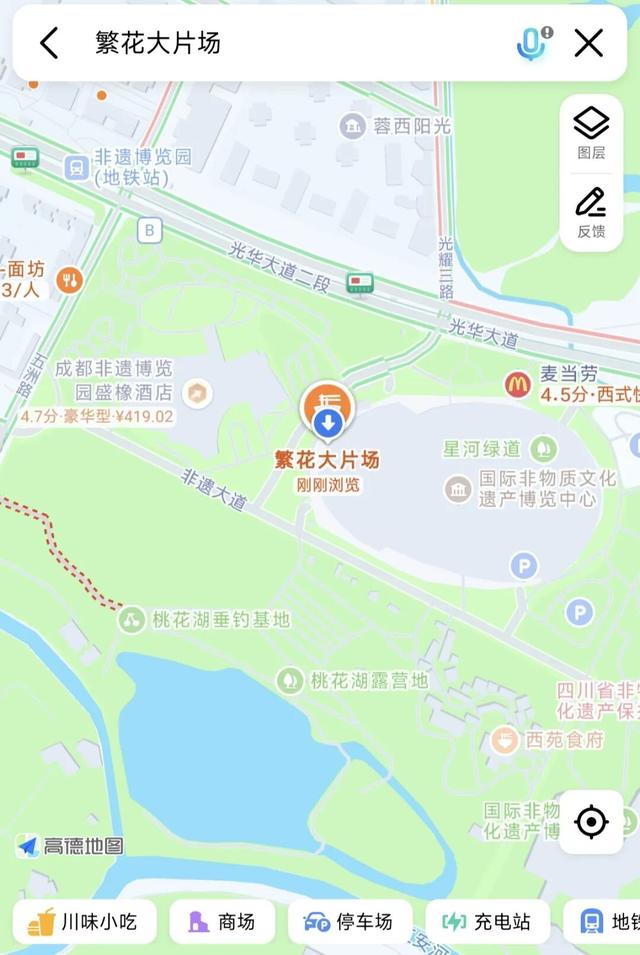
Task: Open the 繁花大片场 location pin
Action: coord(327,412)
